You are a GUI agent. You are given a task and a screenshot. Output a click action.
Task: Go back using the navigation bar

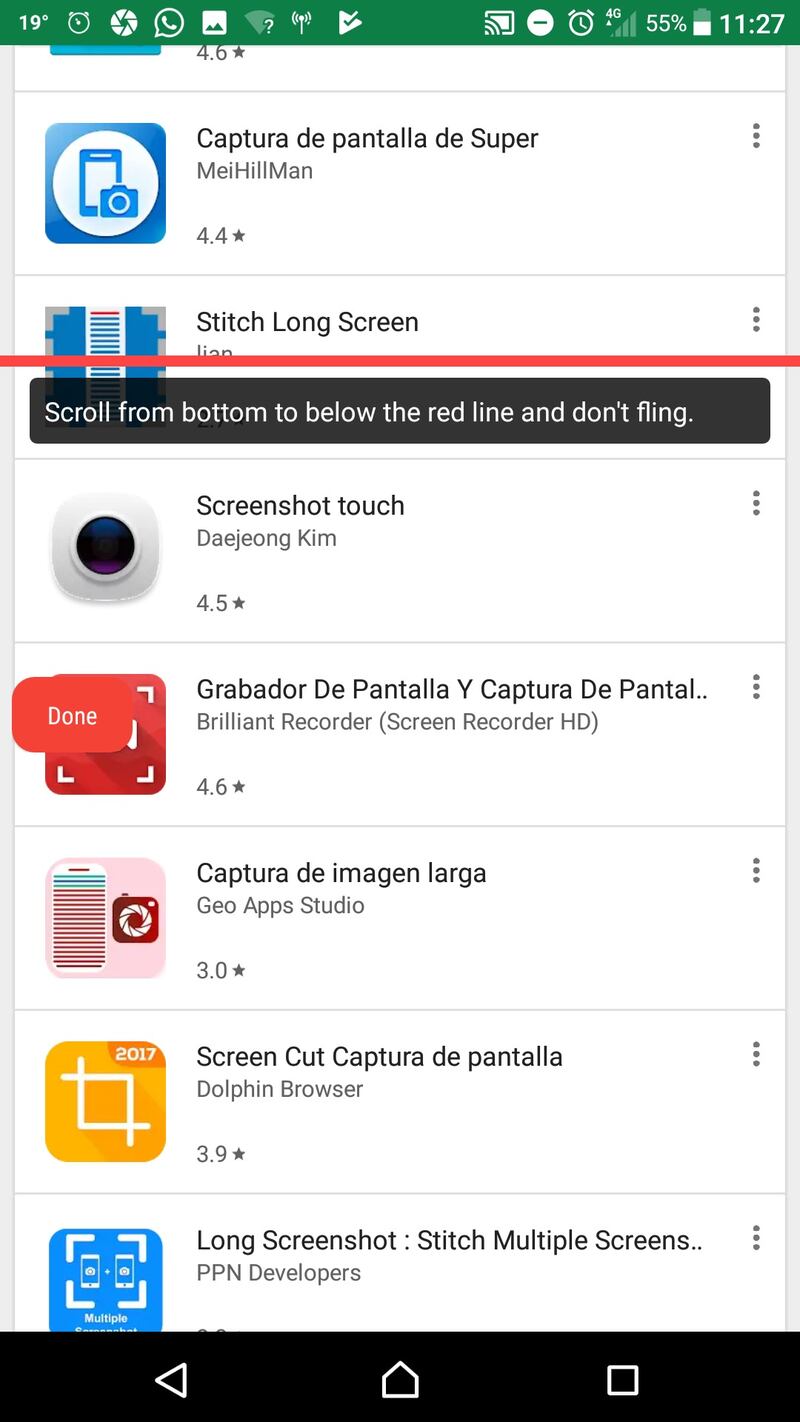pyautogui.click(x=172, y=1380)
